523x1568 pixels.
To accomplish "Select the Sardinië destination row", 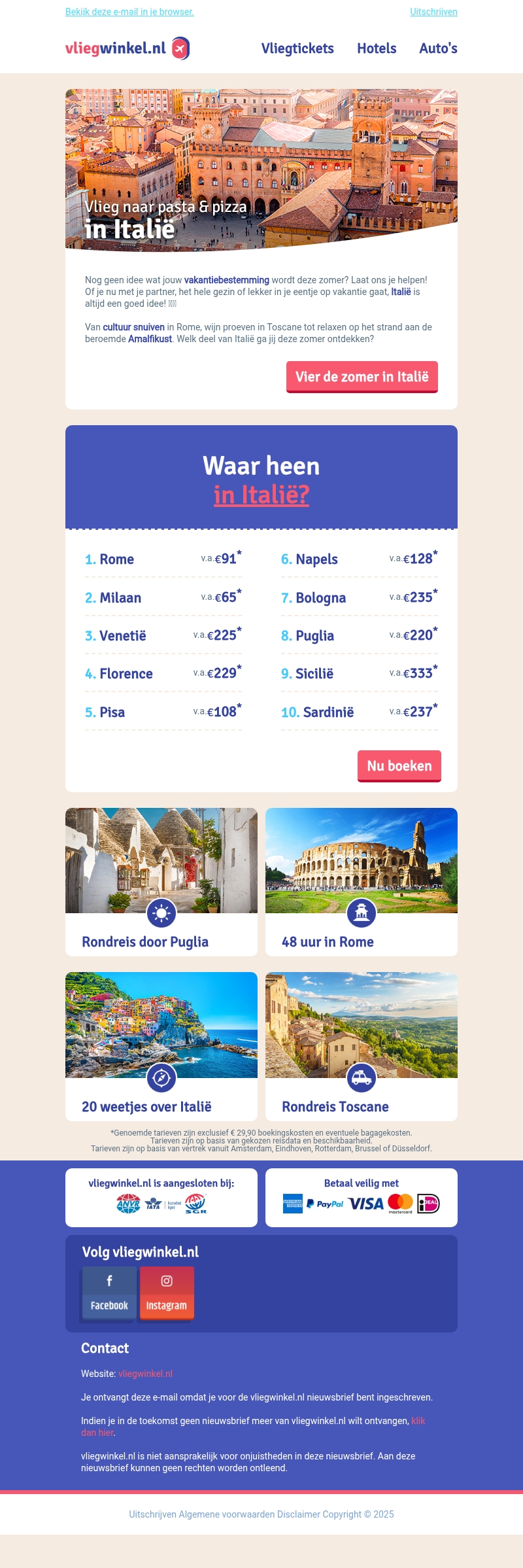I will coord(359,712).
